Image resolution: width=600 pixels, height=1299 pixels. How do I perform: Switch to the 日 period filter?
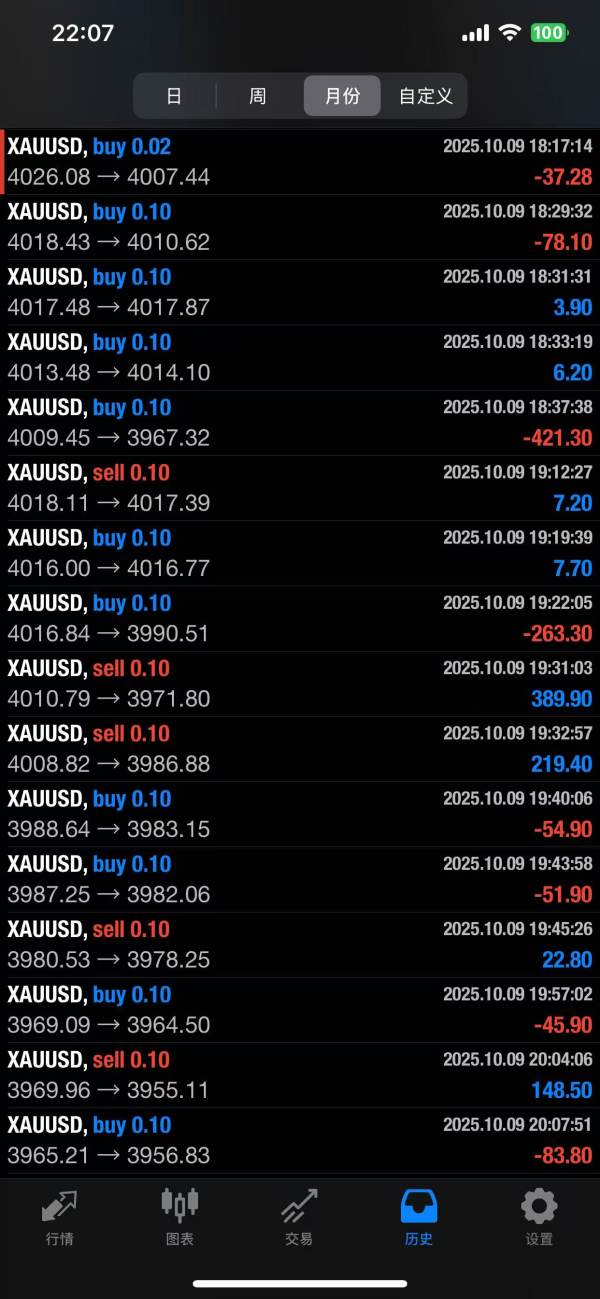coord(174,96)
